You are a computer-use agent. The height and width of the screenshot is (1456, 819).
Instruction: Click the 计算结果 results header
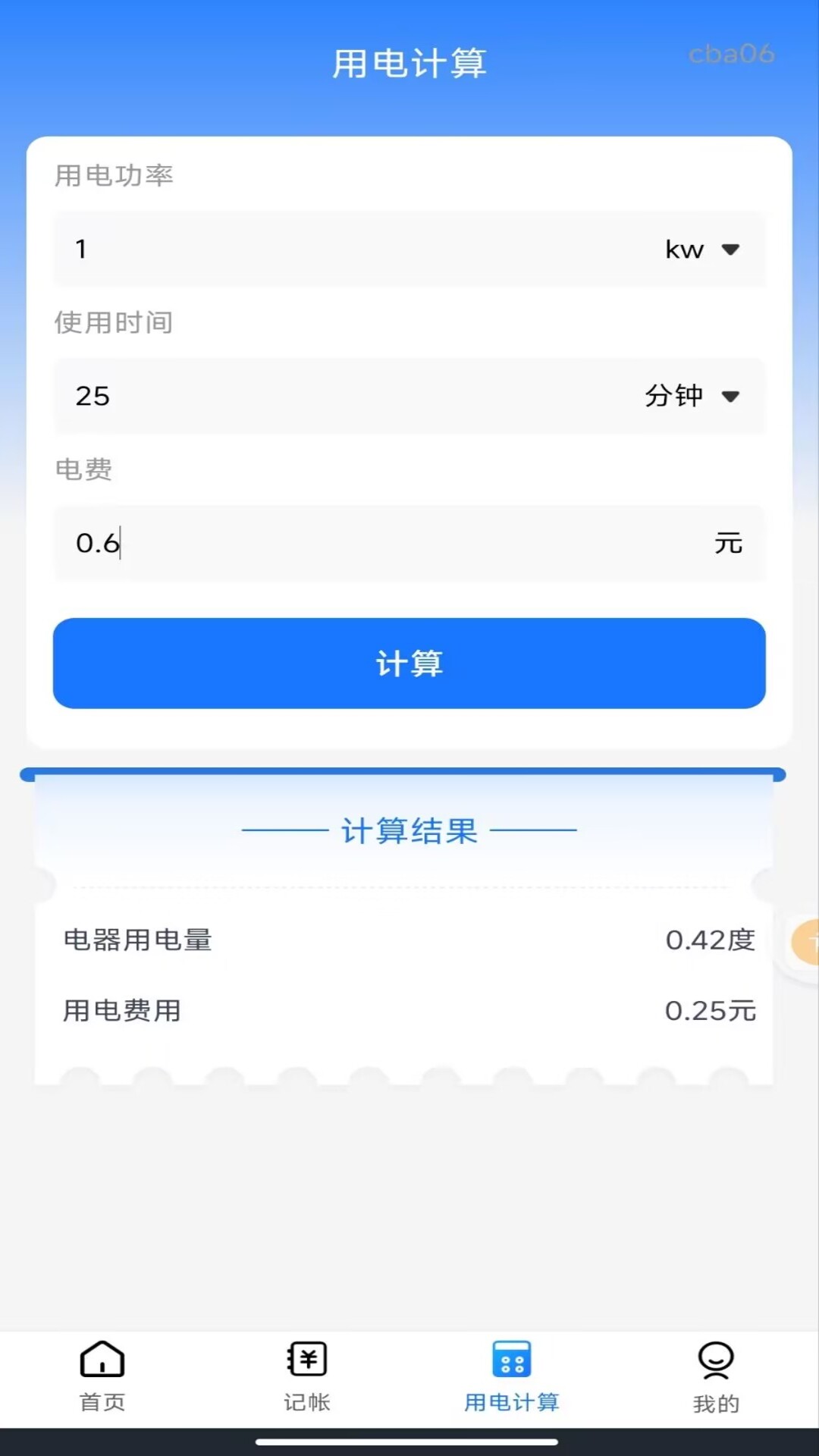click(409, 830)
